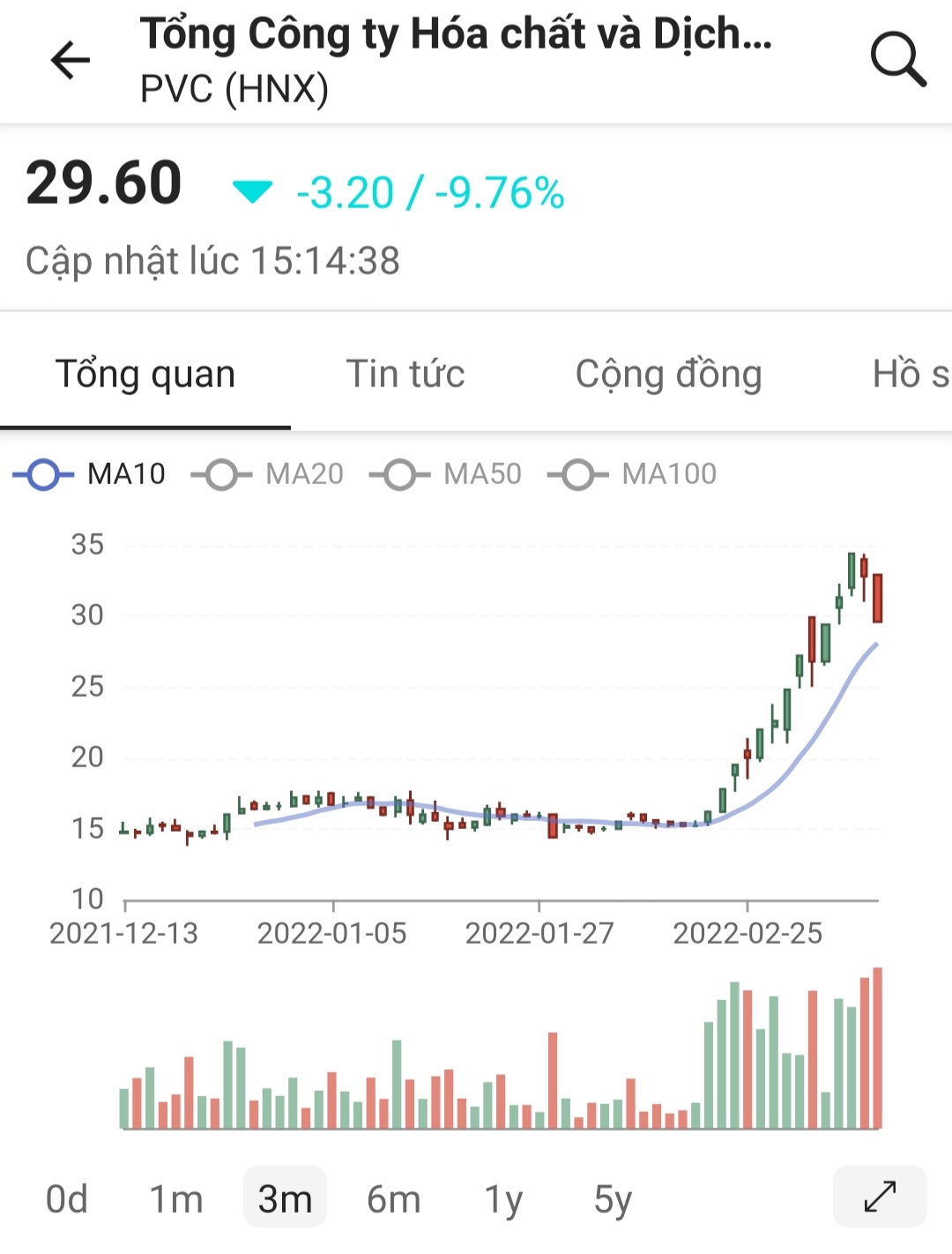Screen dimensions: 952x1254
Task: Open the Cộng đồng tab
Action: click(668, 374)
